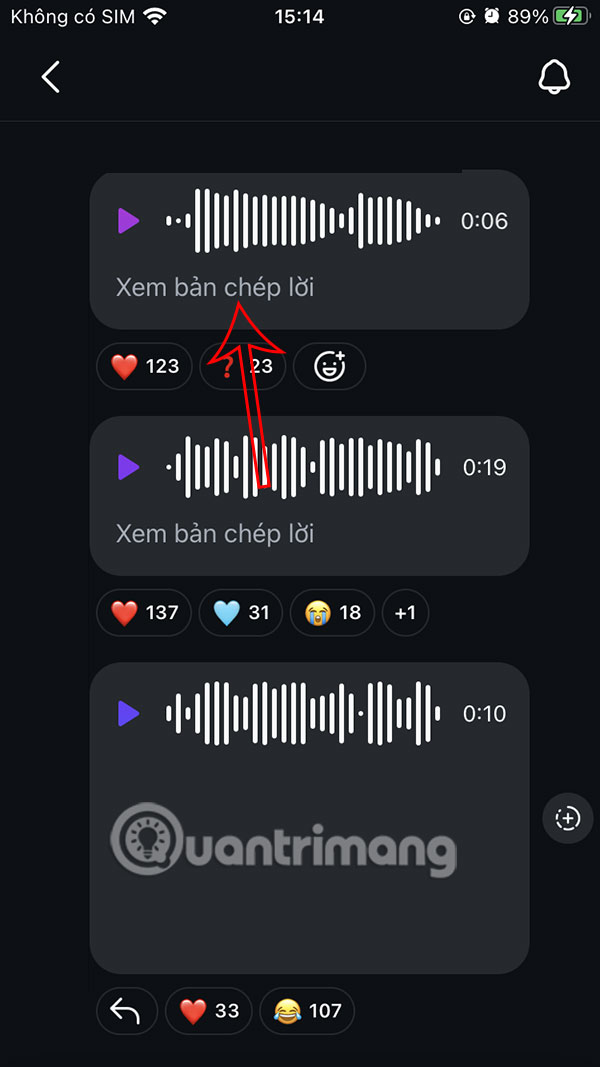Tap heart reaction with 123 count
This screenshot has height=1067, width=600.
tap(145, 367)
